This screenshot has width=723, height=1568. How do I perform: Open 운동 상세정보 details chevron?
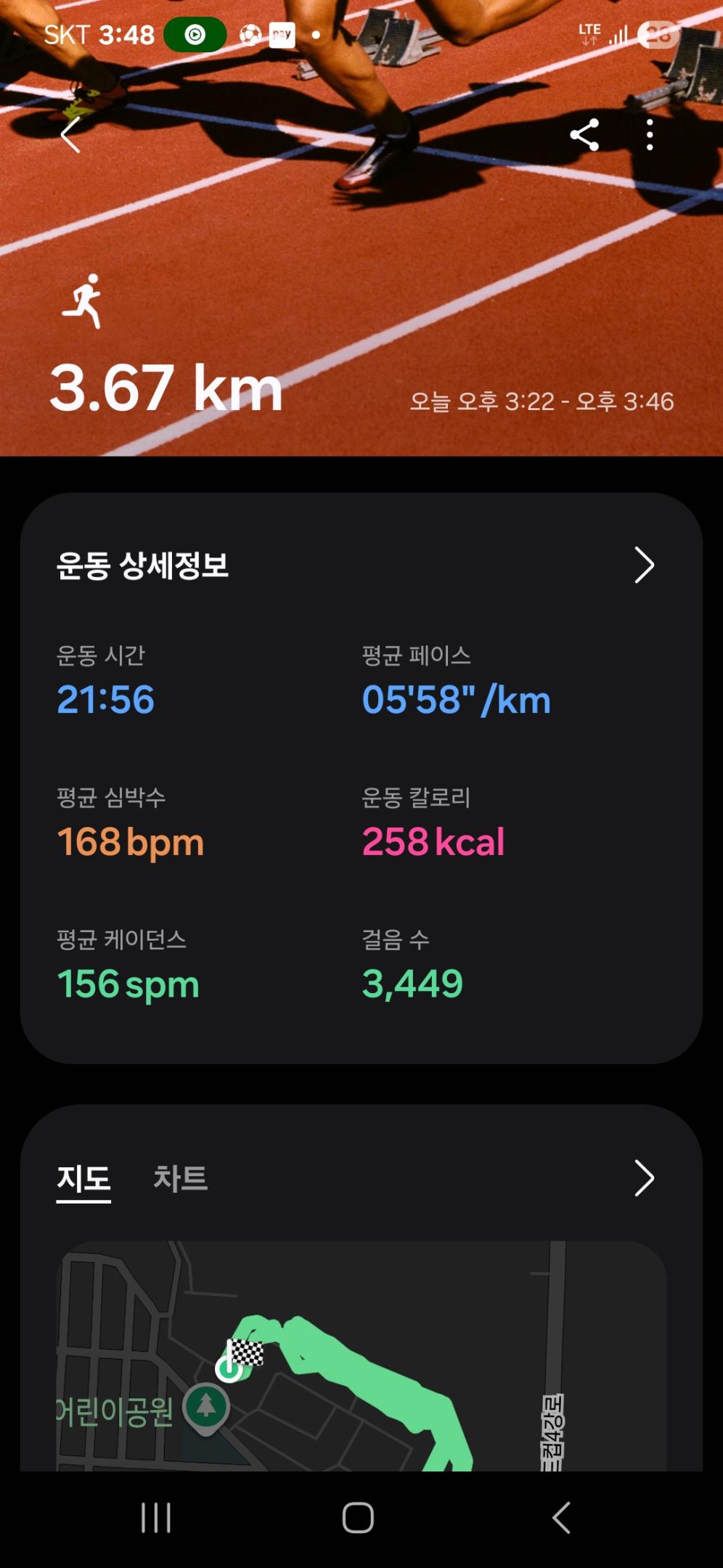[644, 565]
